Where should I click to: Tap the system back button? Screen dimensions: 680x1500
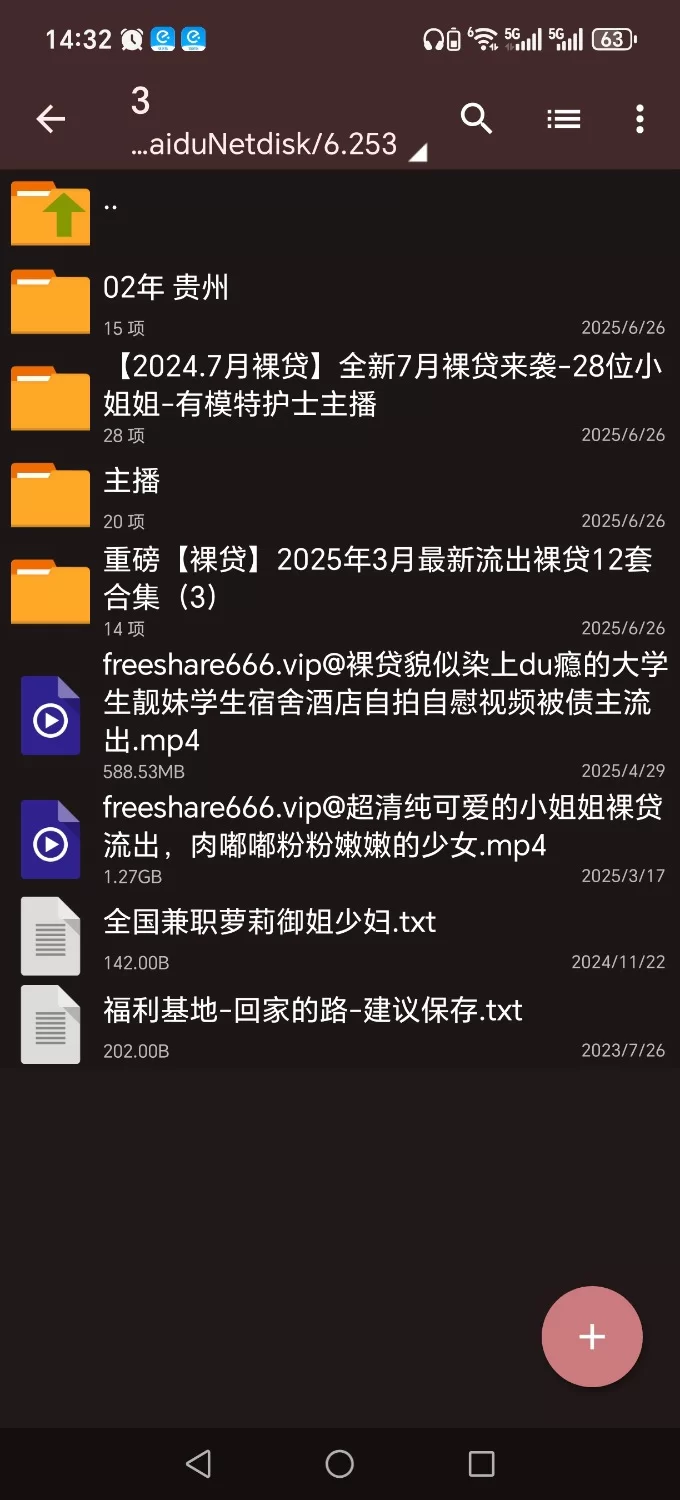(x=198, y=1464)
